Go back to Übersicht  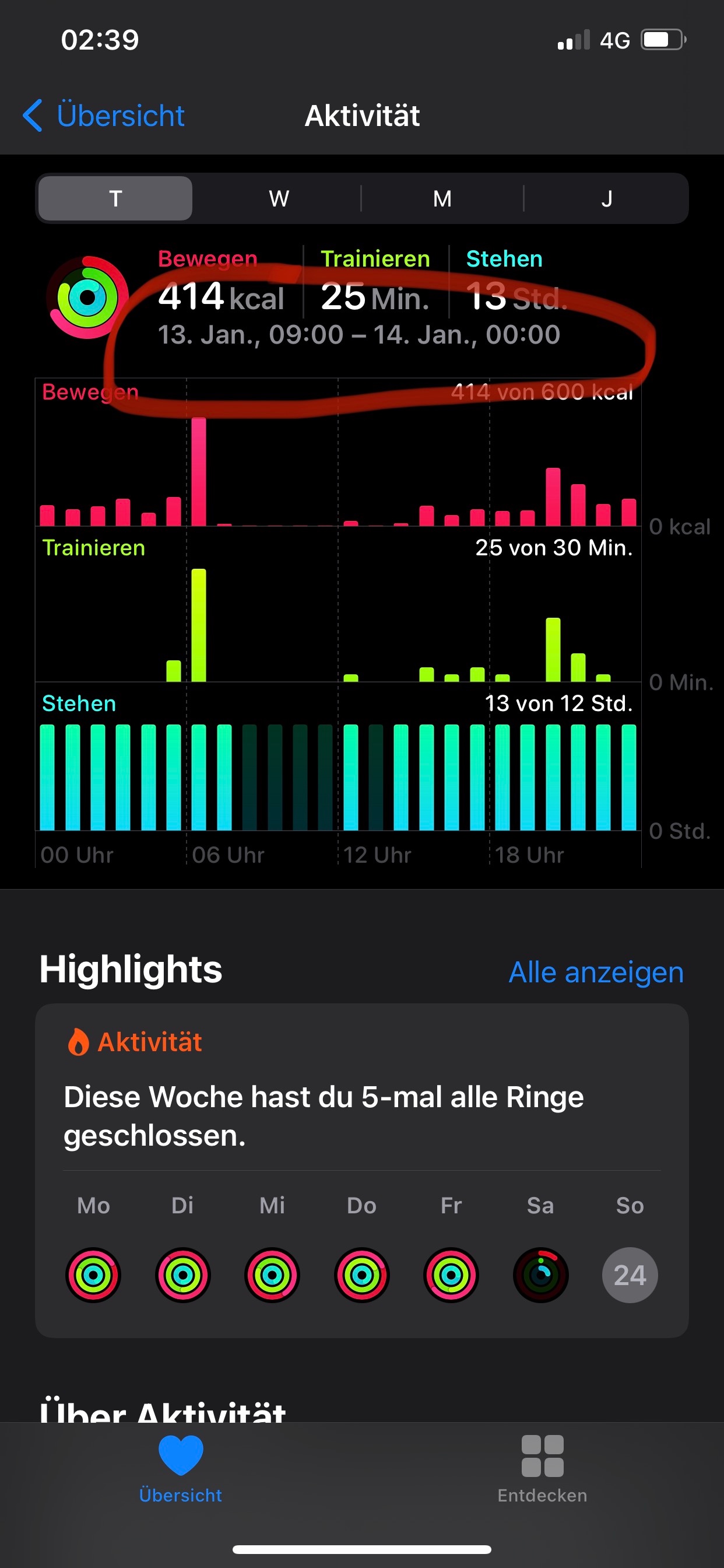coord(103,116)
